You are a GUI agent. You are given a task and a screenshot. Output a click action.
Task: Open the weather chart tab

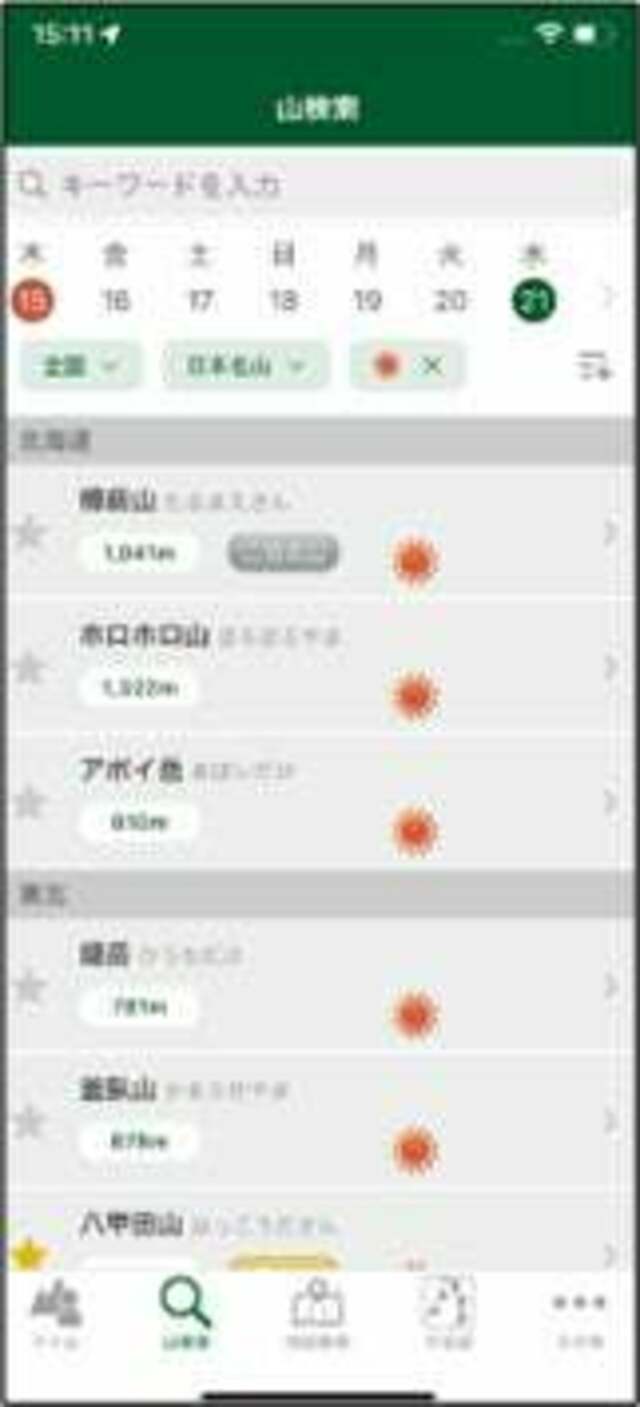tap(447, 1314)
